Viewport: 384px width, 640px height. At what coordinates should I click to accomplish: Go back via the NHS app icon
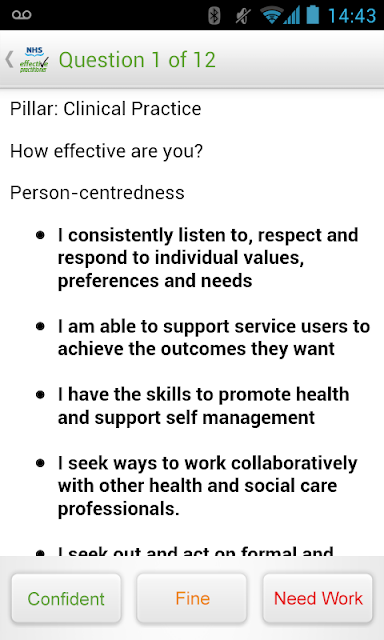coord(29,60)
